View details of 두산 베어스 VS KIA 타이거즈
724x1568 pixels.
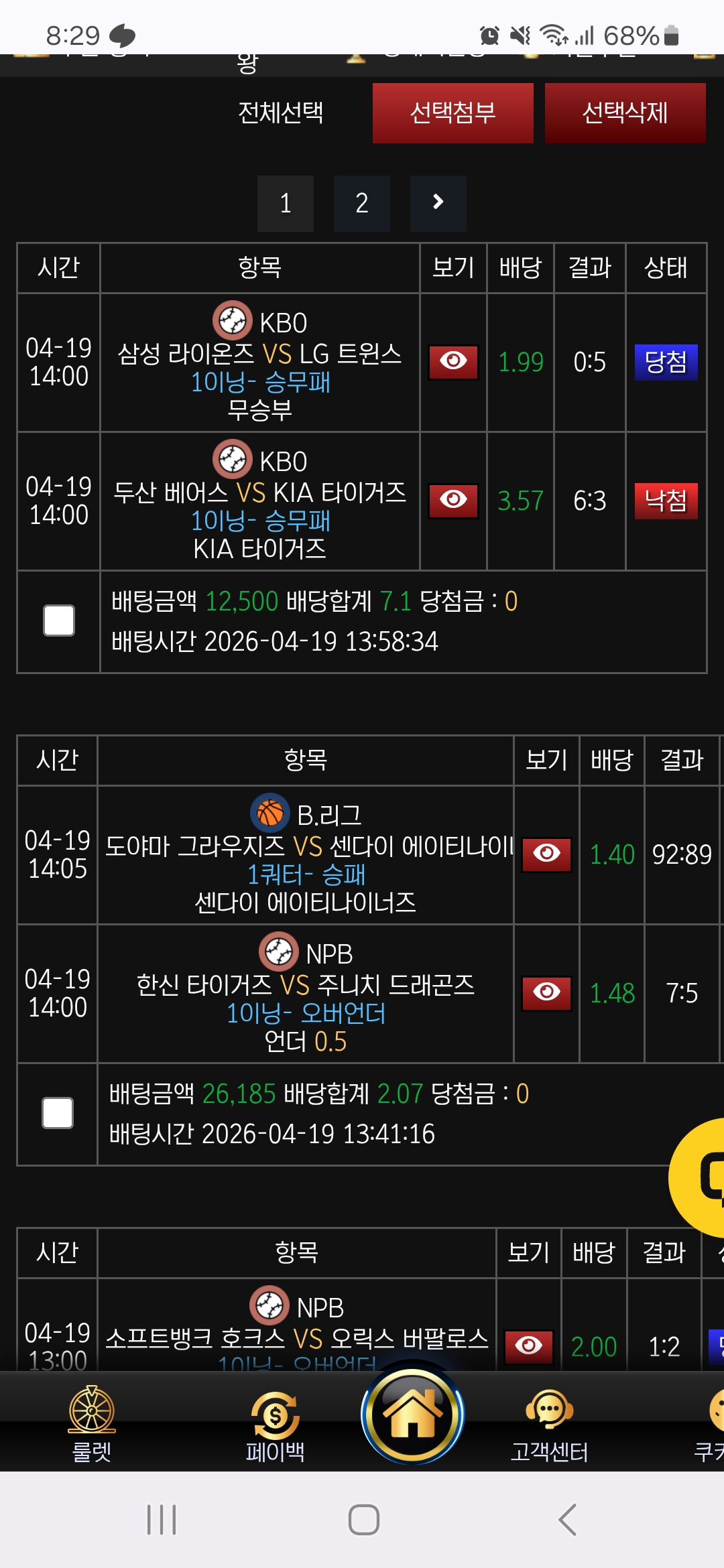pyautogui.click(x=453, y=501)
